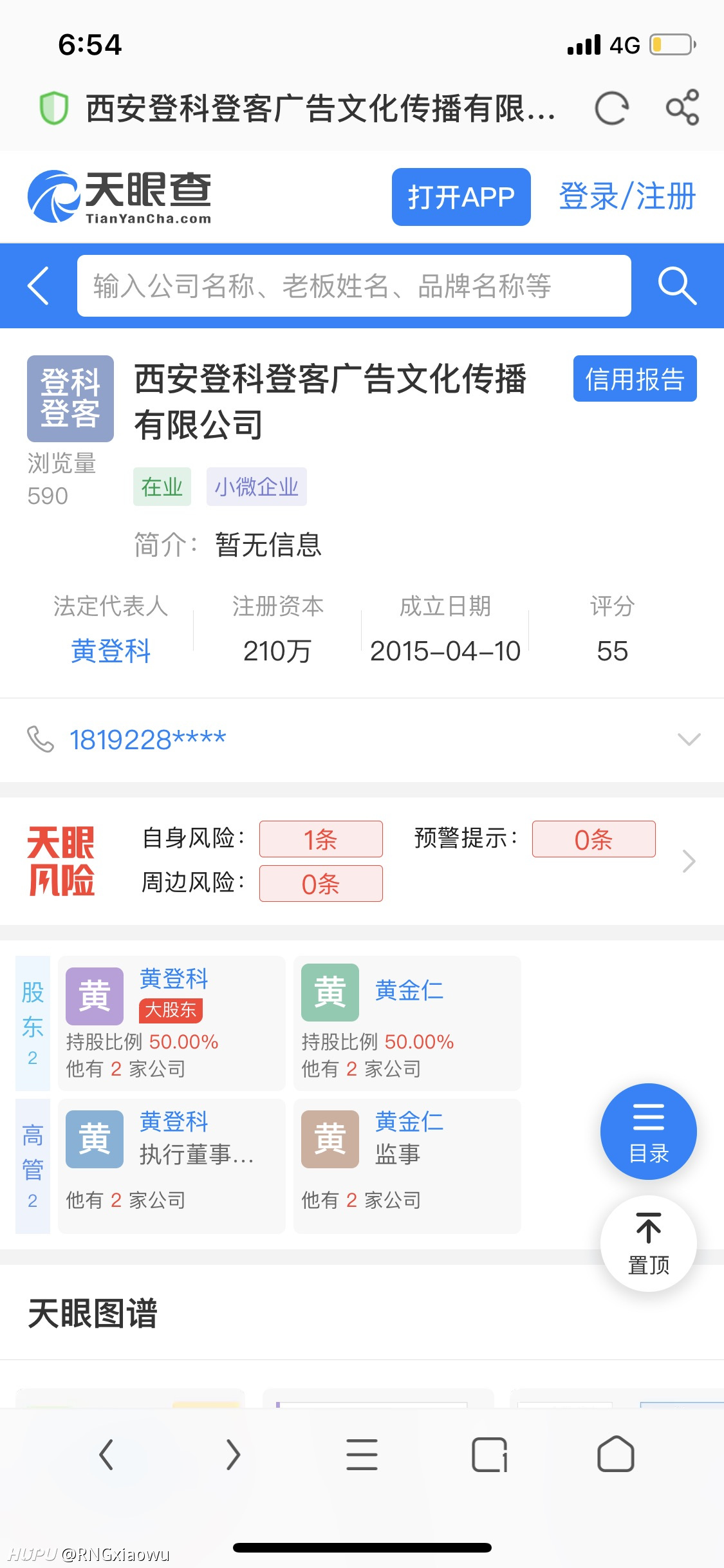This screenshot has width=724, height=1568.
Task: Open legal representative 黄登科 link
Action: (111, 651)
